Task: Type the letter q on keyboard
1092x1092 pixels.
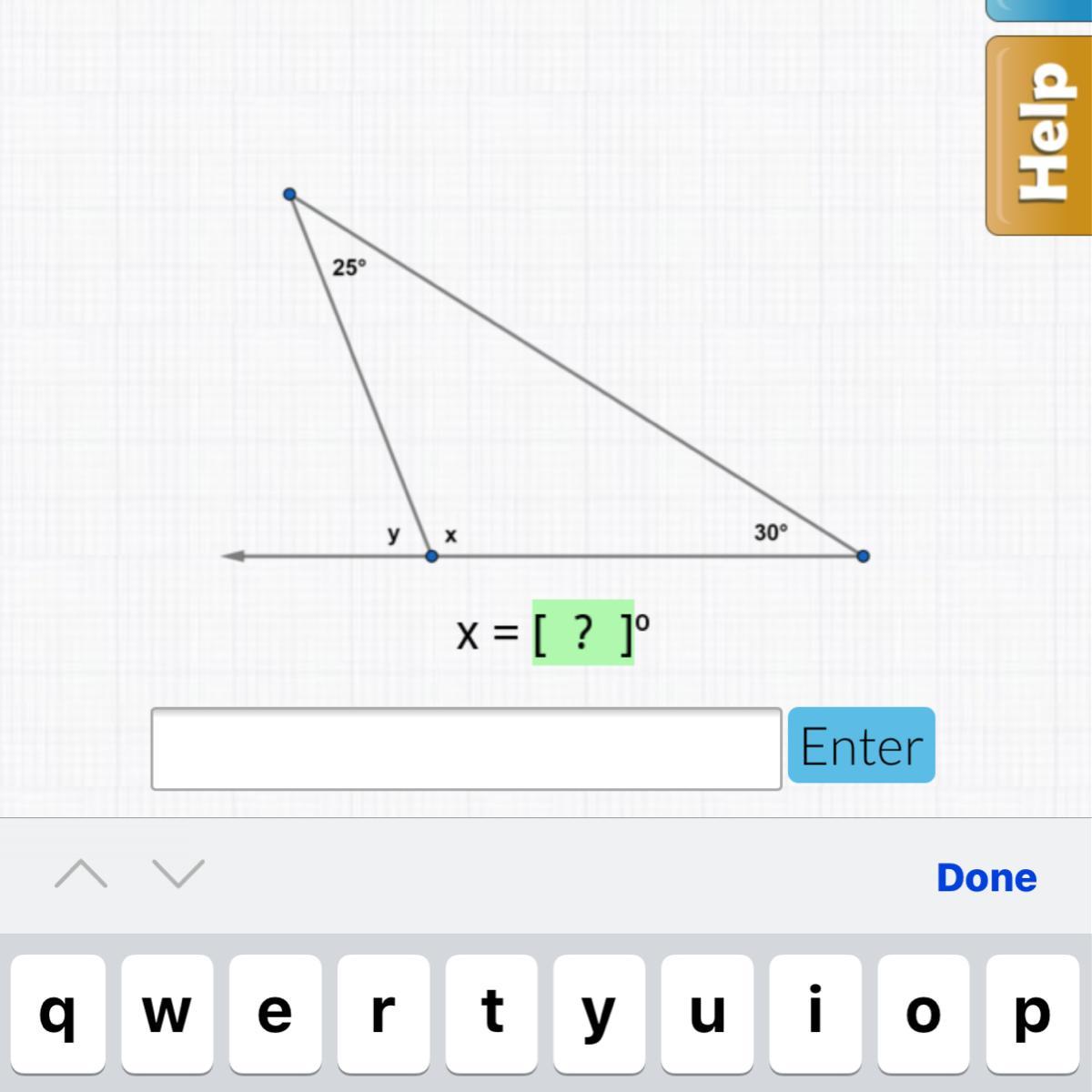Action: point(58,1012)
